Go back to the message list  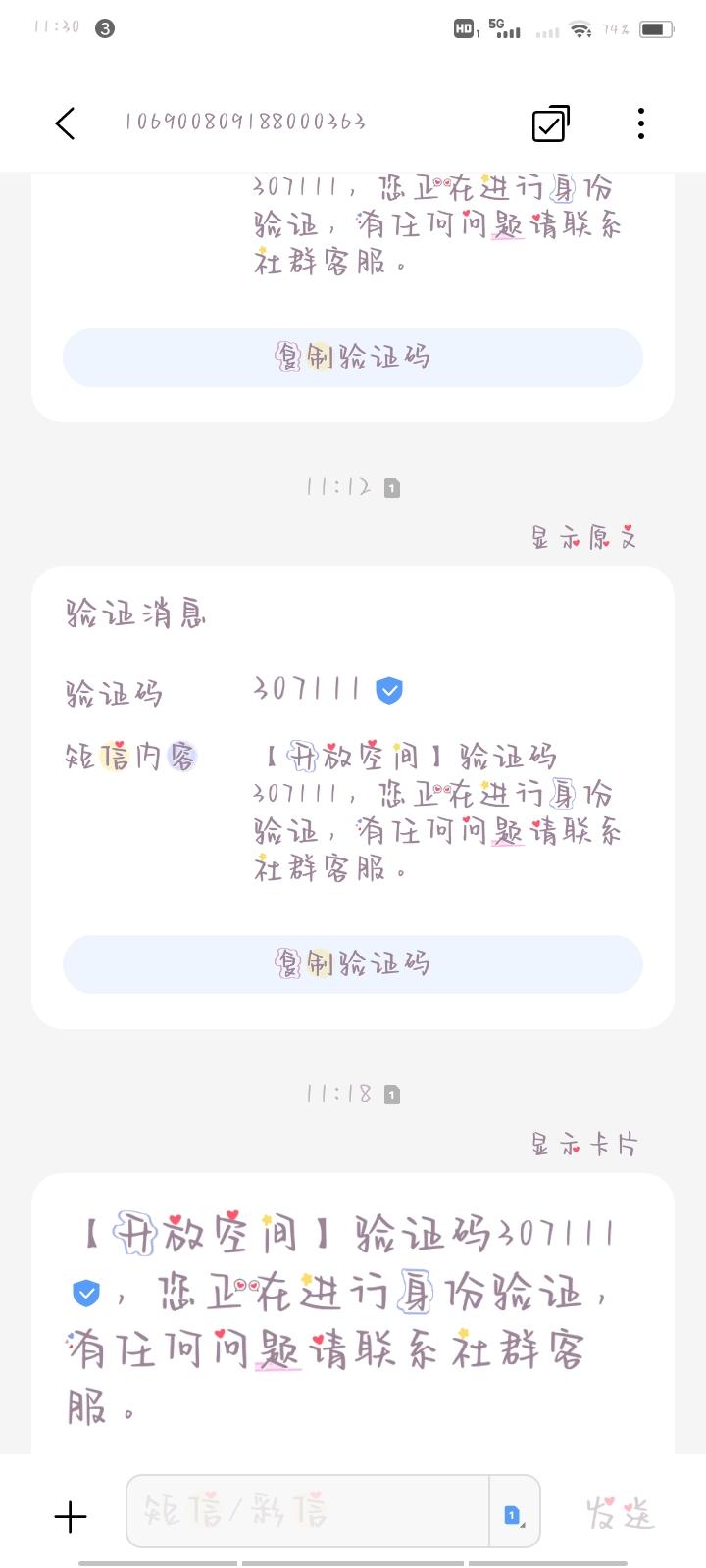tap(65, 123)
